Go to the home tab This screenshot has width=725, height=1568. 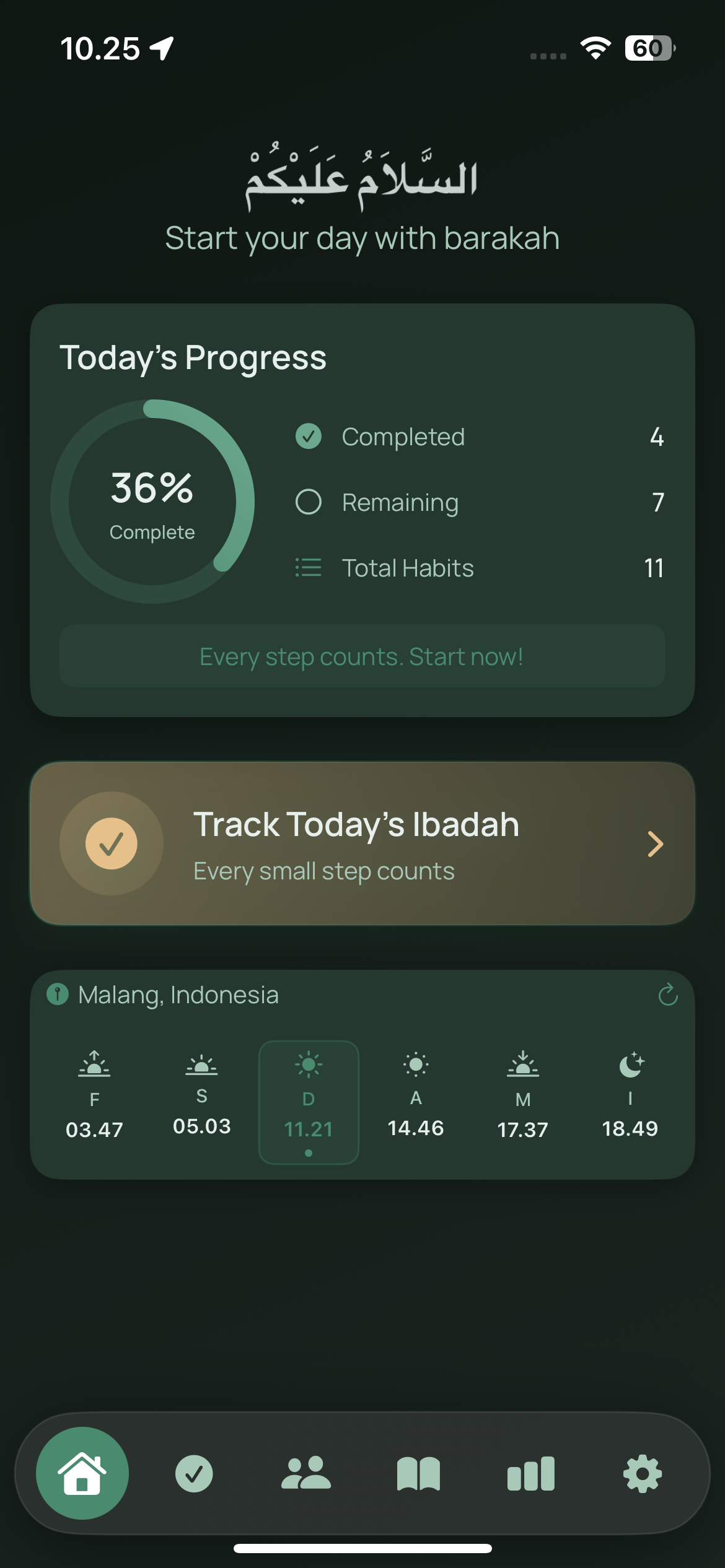pos(82,1473)
